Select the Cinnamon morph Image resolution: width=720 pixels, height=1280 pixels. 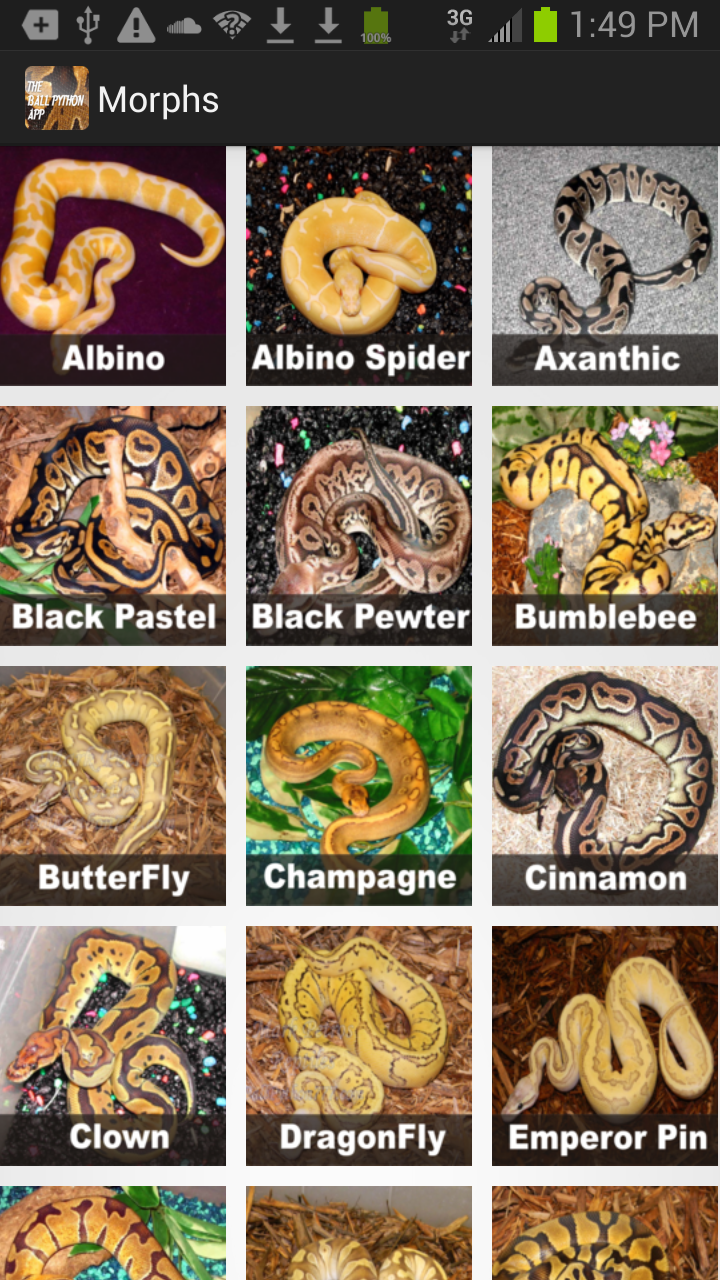605,786
